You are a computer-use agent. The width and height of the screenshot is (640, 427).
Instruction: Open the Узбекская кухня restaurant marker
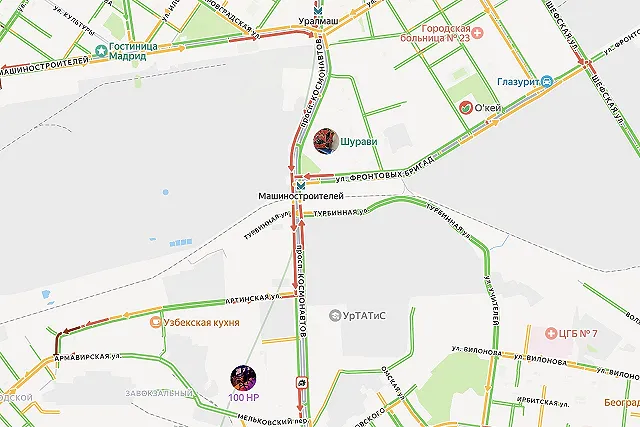pos(155,322)
